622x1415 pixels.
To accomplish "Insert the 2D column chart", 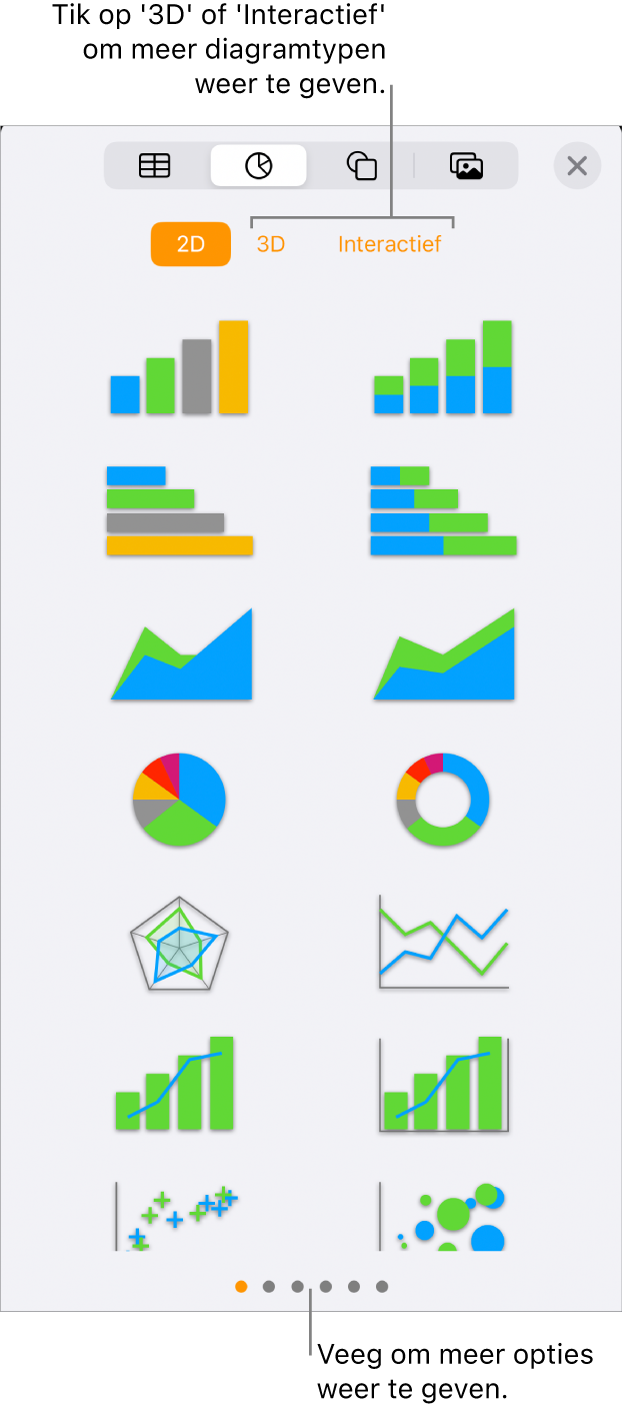I will click(x=179, y=368).
